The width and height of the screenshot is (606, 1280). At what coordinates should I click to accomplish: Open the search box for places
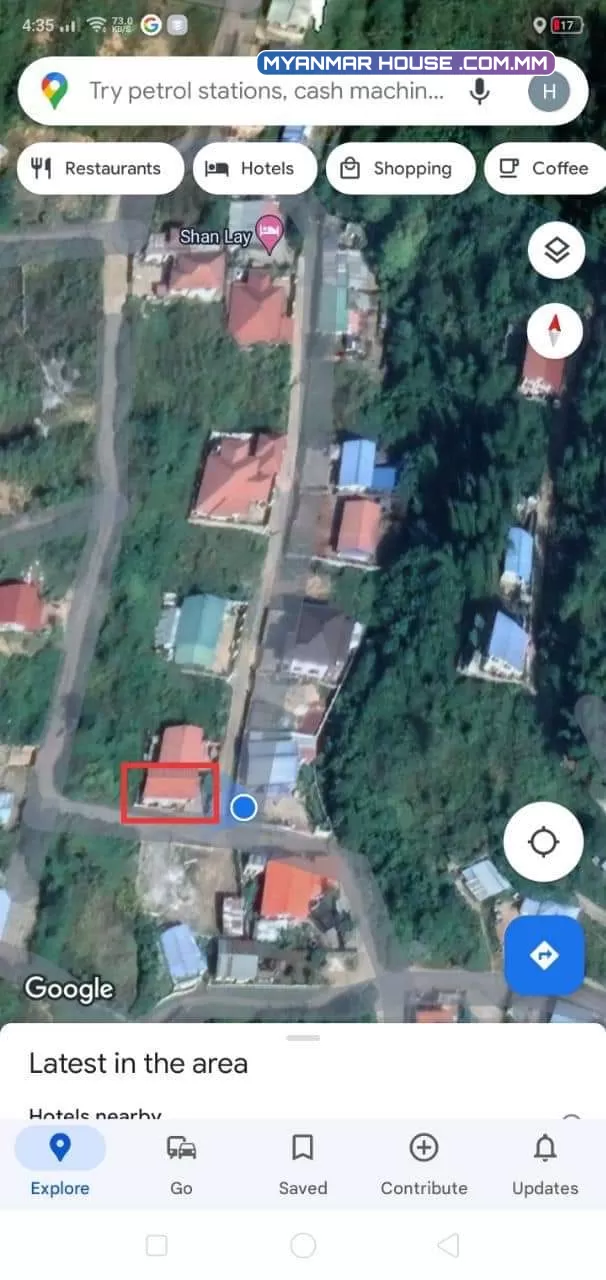(266, 92)
